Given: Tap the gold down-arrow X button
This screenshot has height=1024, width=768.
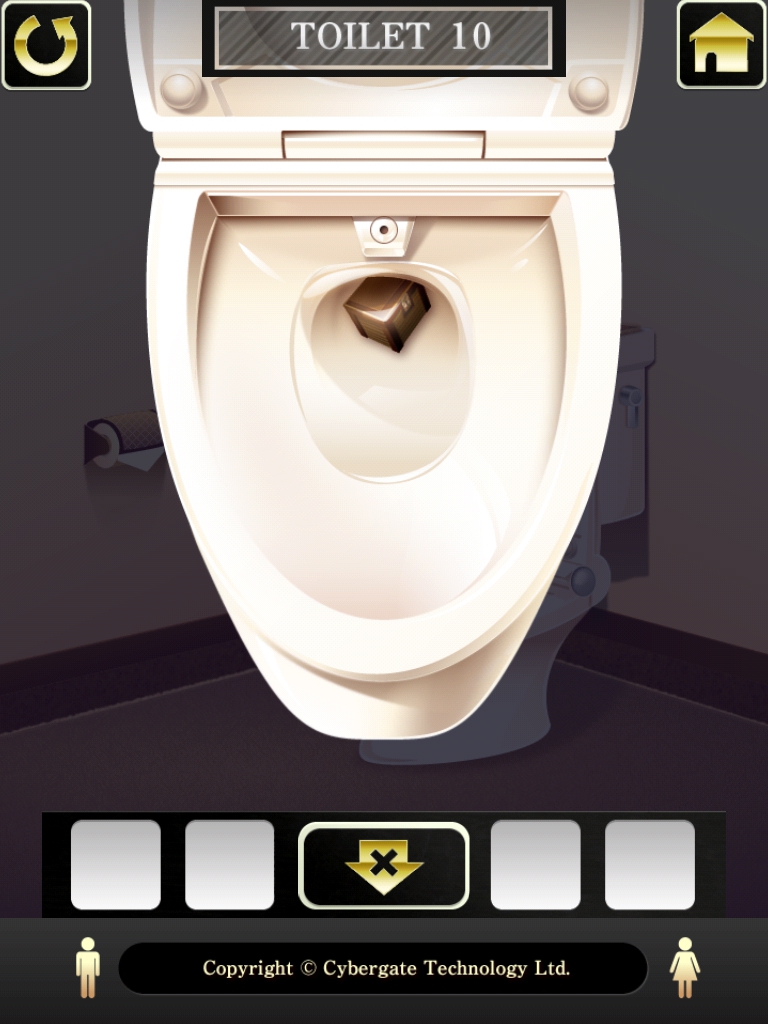Looking at the screenshot, I should tap(384, 865).
